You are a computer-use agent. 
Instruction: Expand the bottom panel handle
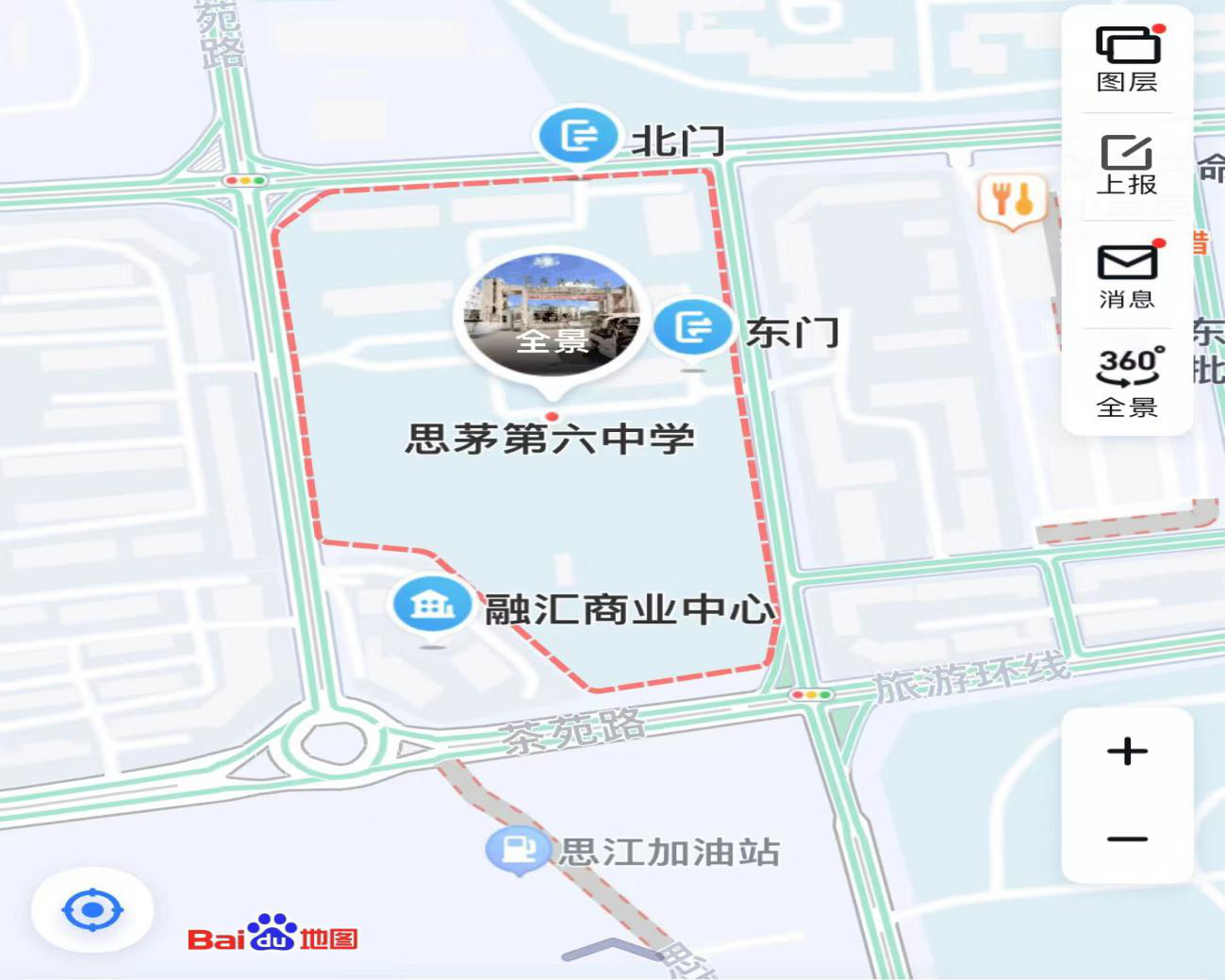coord(613,950)
